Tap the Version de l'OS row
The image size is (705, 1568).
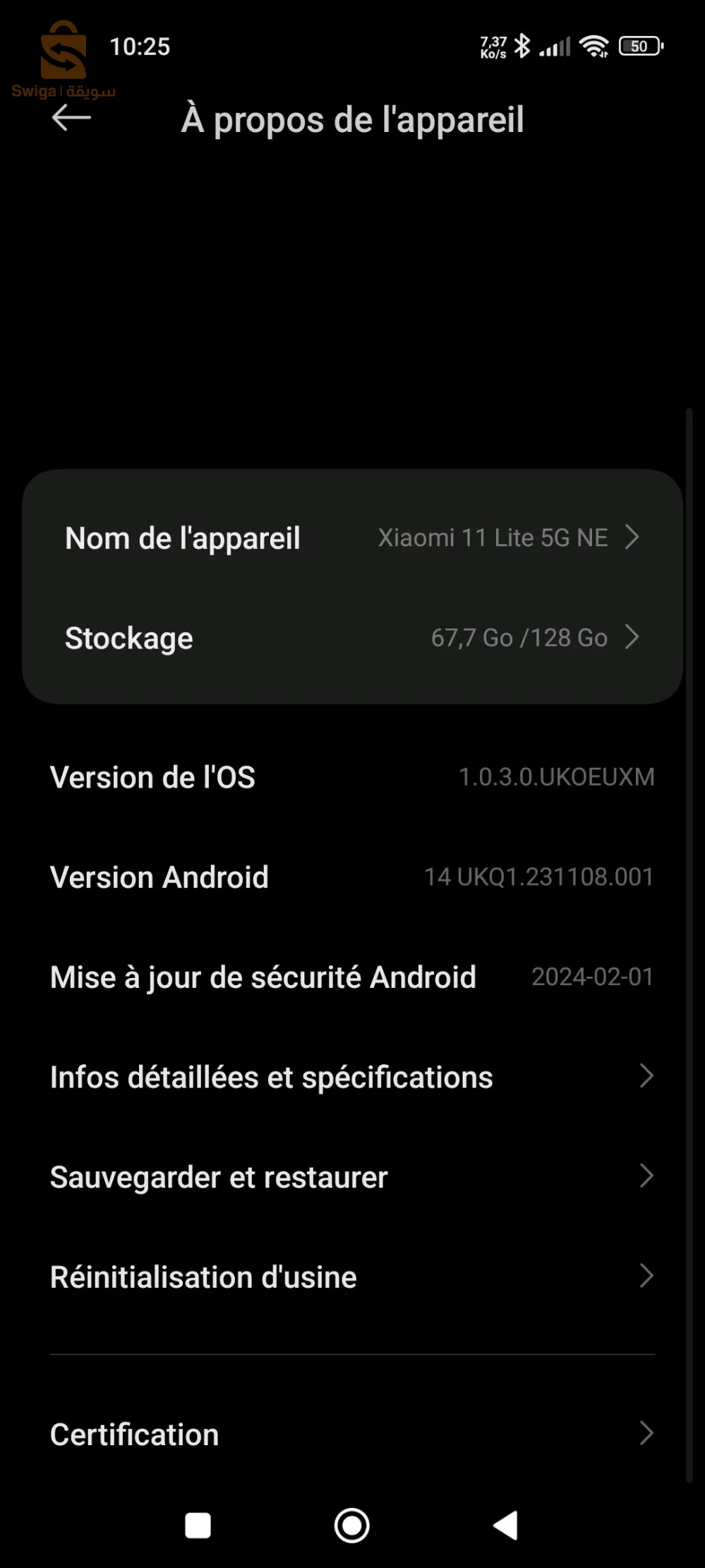point(352,777)
